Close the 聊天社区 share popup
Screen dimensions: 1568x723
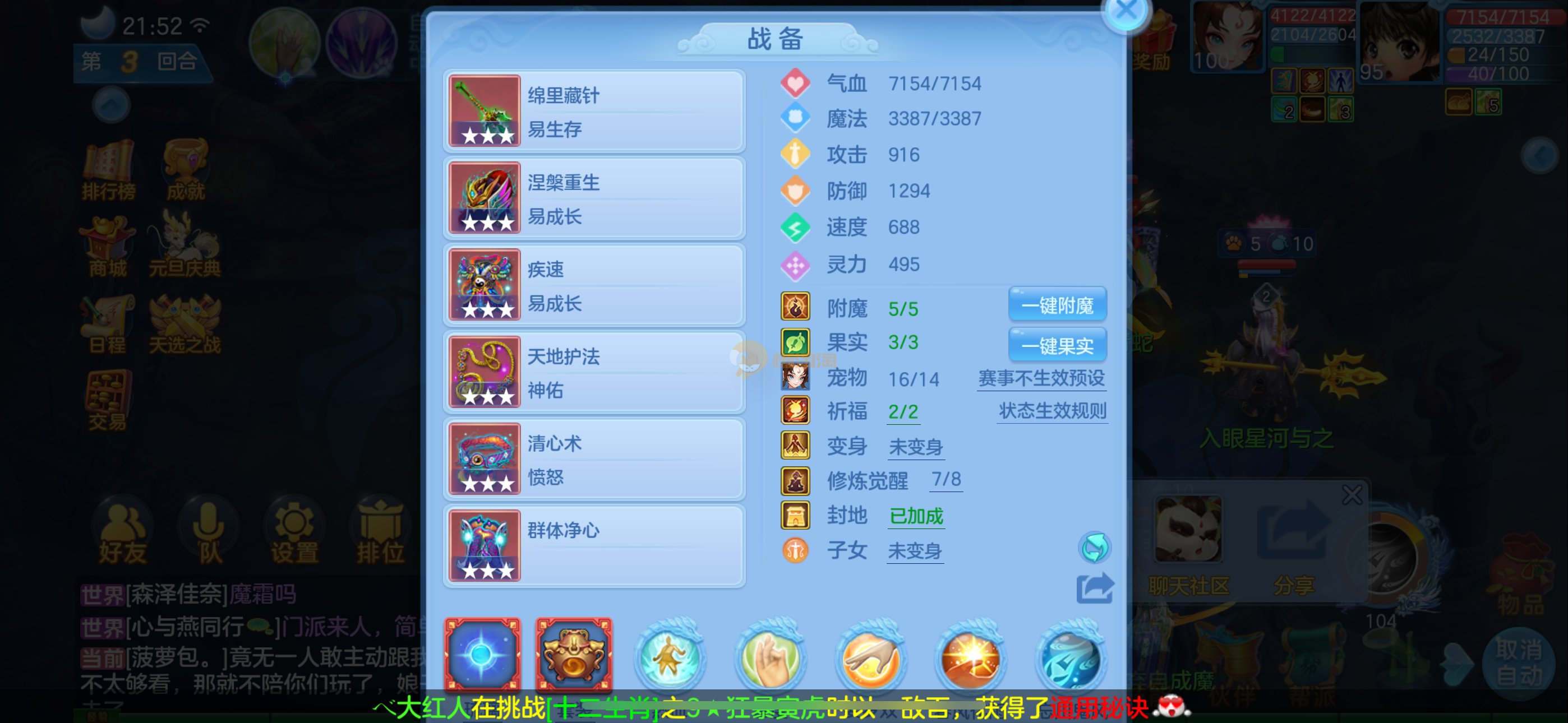click(1352, 495)
